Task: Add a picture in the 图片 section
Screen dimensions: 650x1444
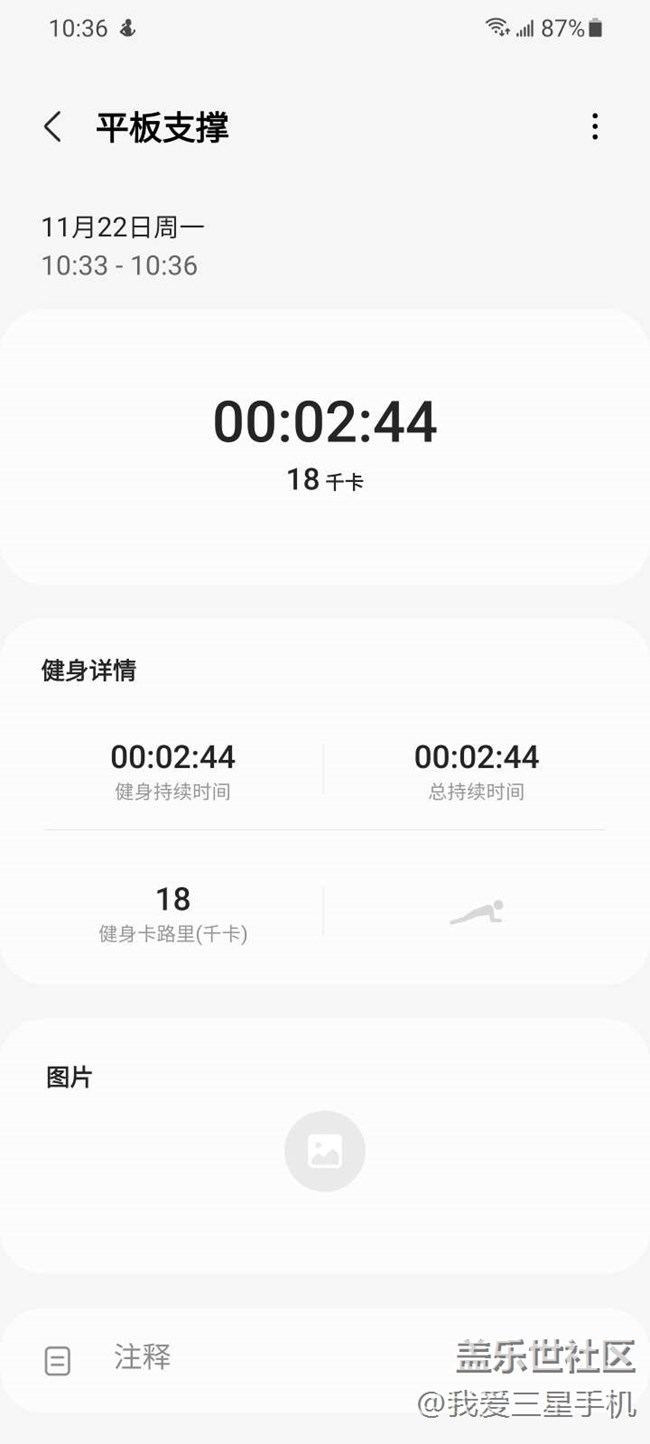Action: click(325, 1151)
